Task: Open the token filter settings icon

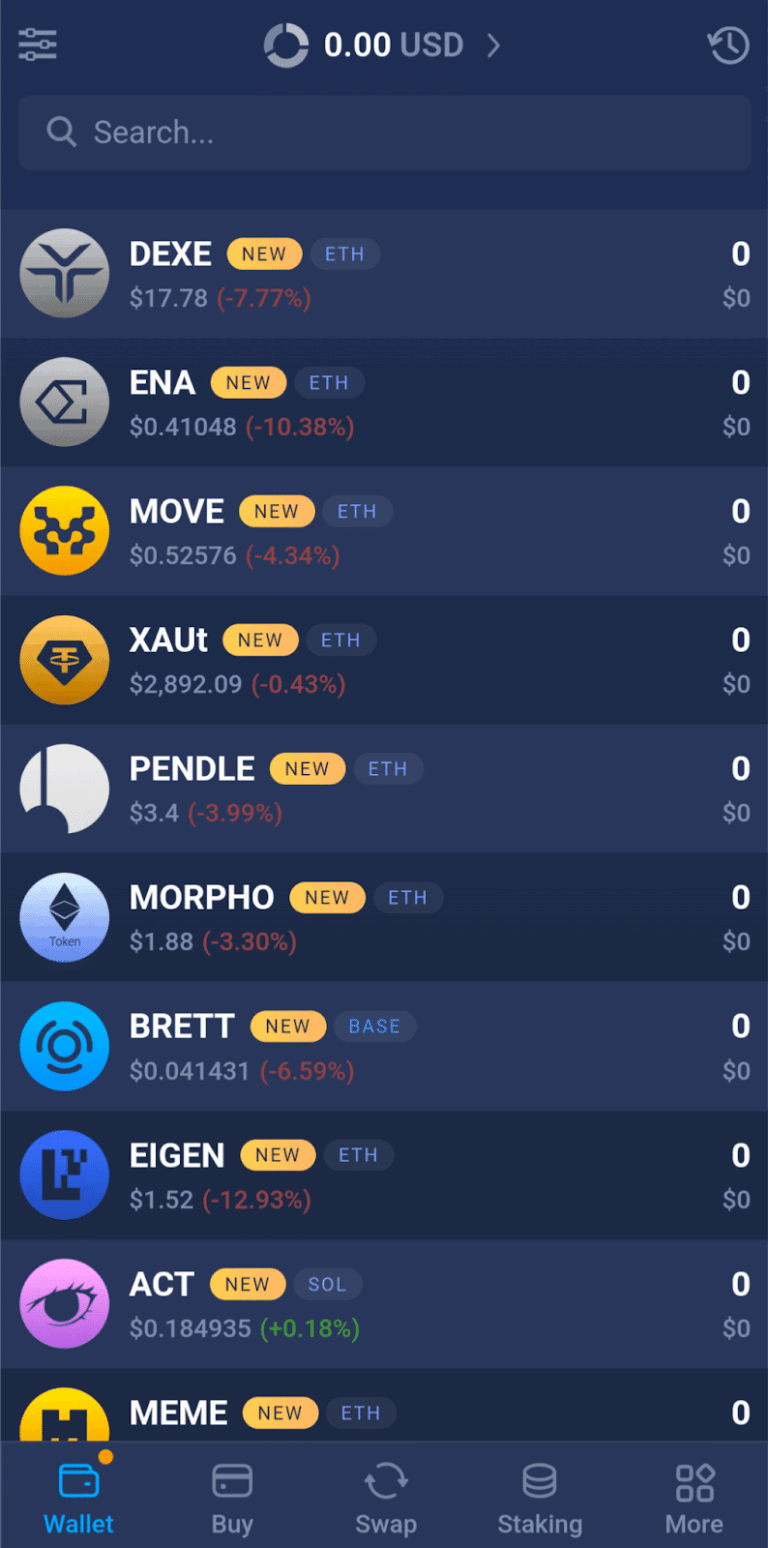Action: pyautogui.click(x=37, y=44)
